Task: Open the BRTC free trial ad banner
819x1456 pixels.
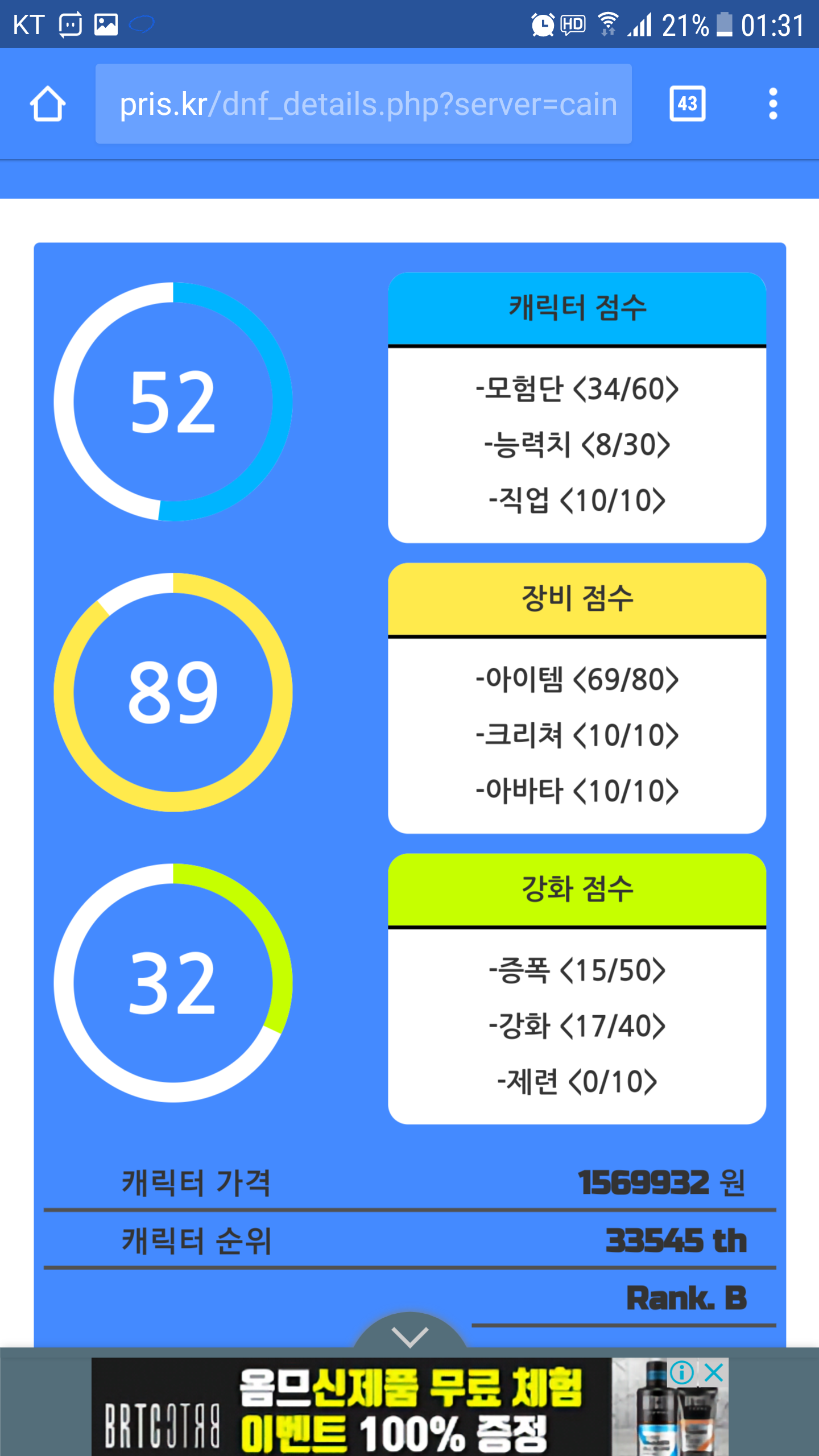Action: pyautogui.click(x=409, y=1407)
